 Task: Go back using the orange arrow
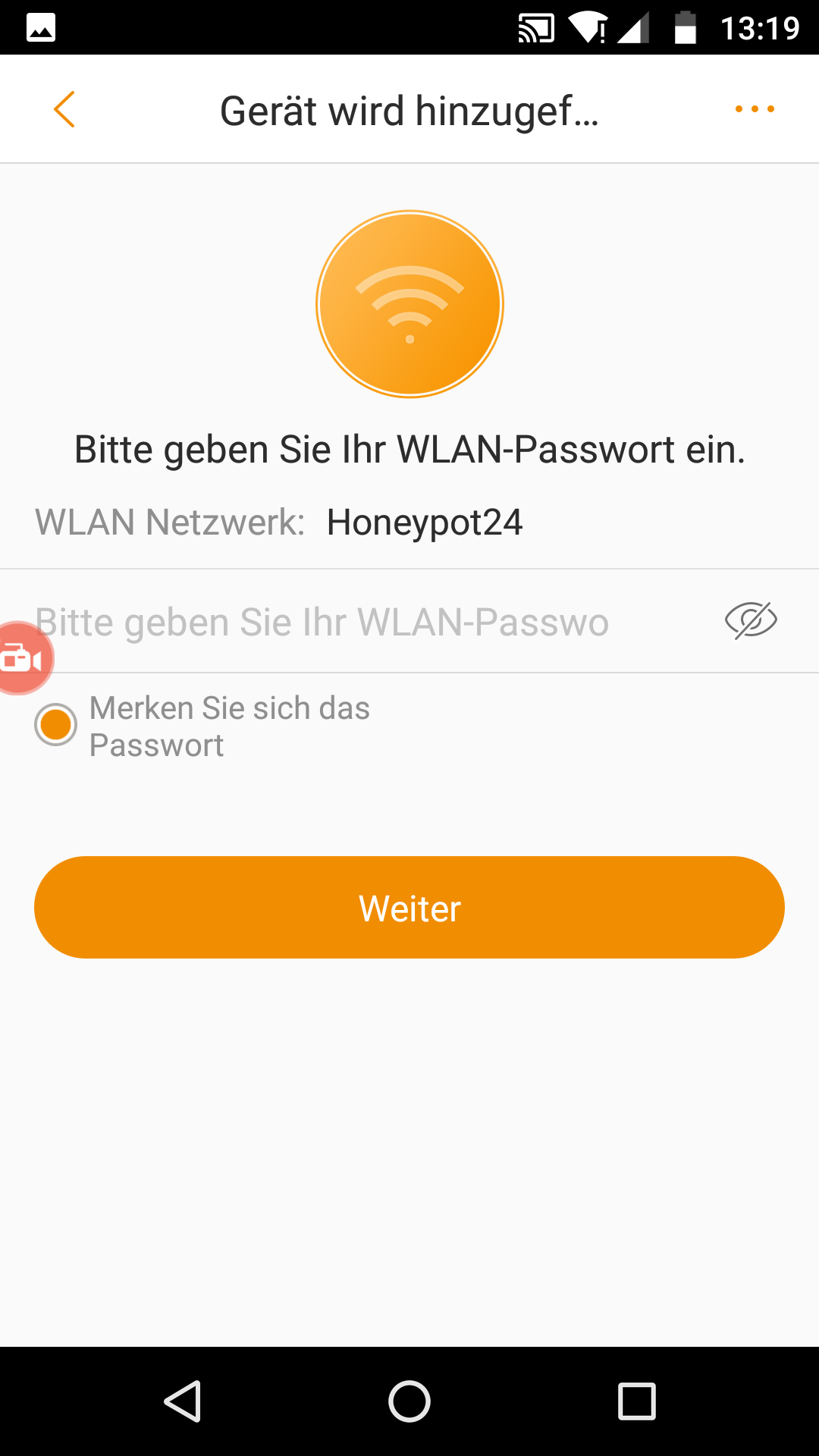(x=64, y=109)
